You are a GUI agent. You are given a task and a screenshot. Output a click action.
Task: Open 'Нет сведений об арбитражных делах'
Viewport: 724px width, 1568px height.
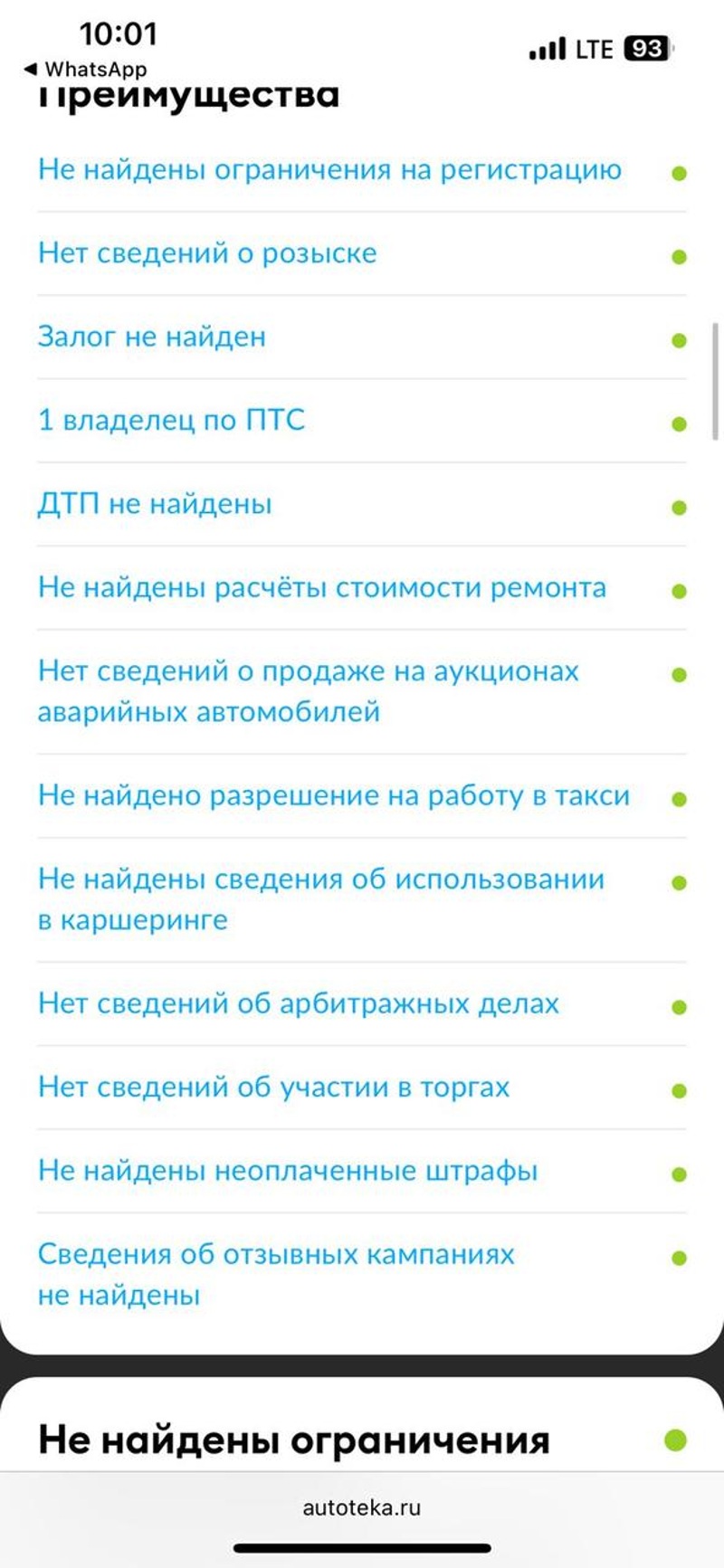[x=298, y=1003]
